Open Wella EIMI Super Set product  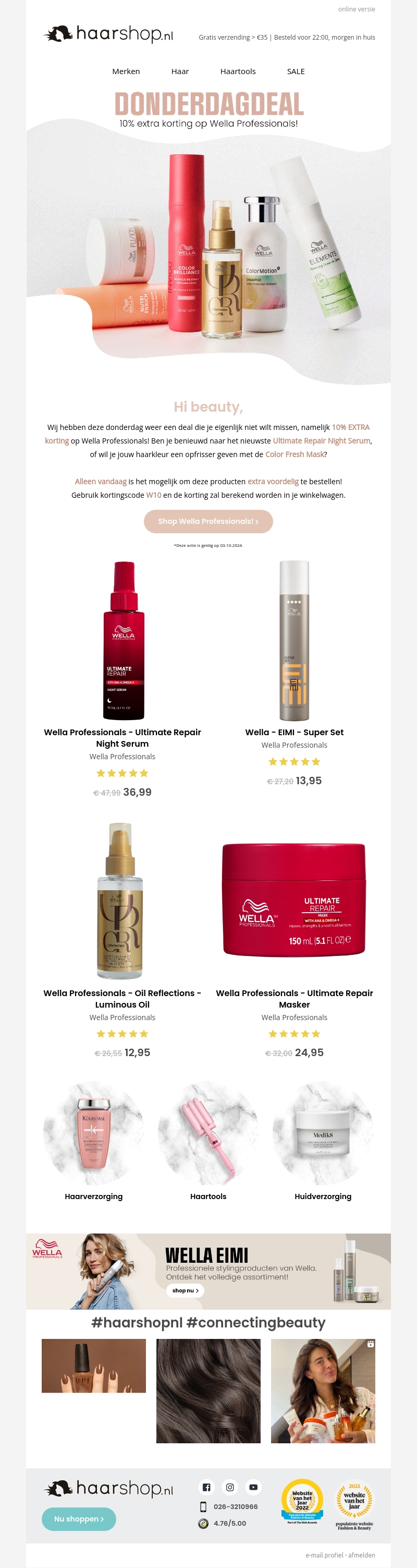[294, 732]
